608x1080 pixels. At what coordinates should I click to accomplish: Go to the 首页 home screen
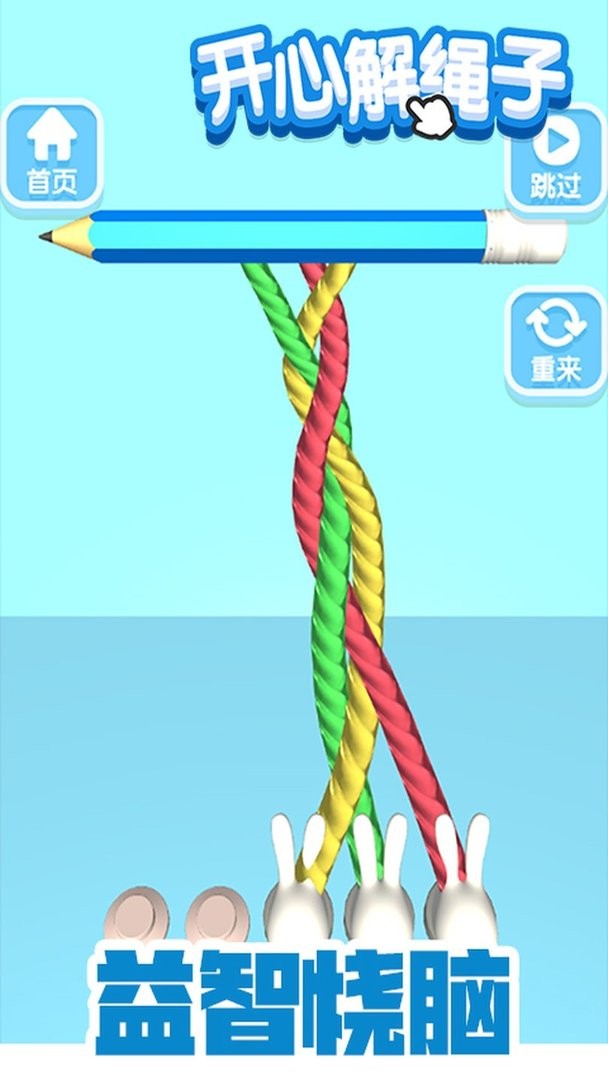pyautogui.click(x=51, y=155)
